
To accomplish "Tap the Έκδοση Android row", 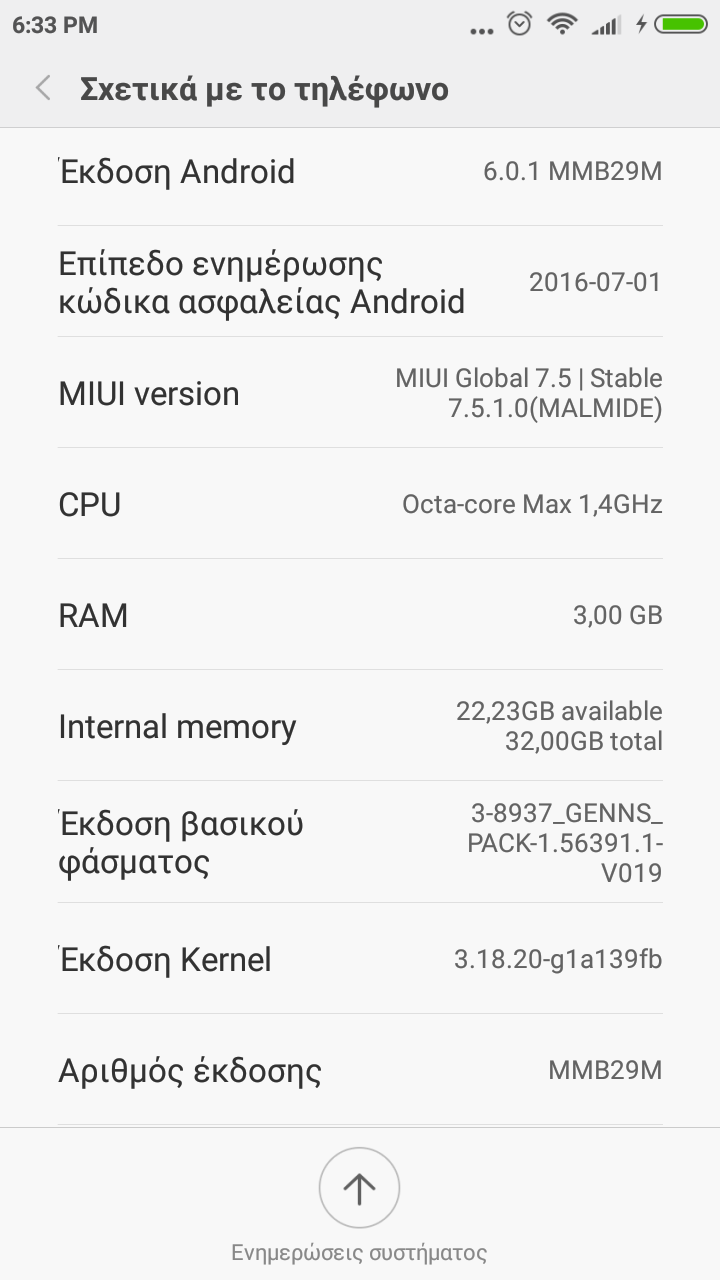I will point(360,172).
